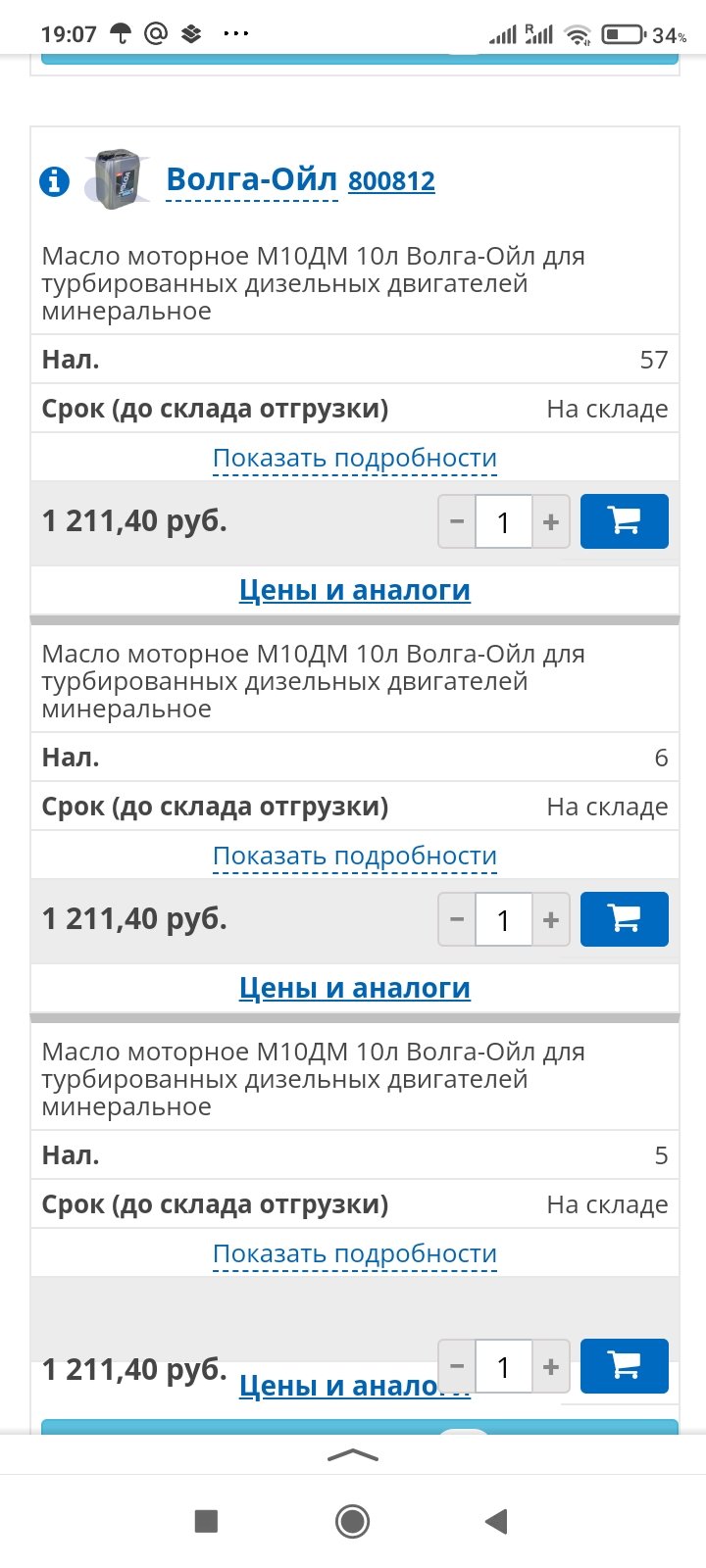Increase quantity for the 57-in-stock offer
The width and height of the screenshot is (706, 1568).
click(551, 521)
